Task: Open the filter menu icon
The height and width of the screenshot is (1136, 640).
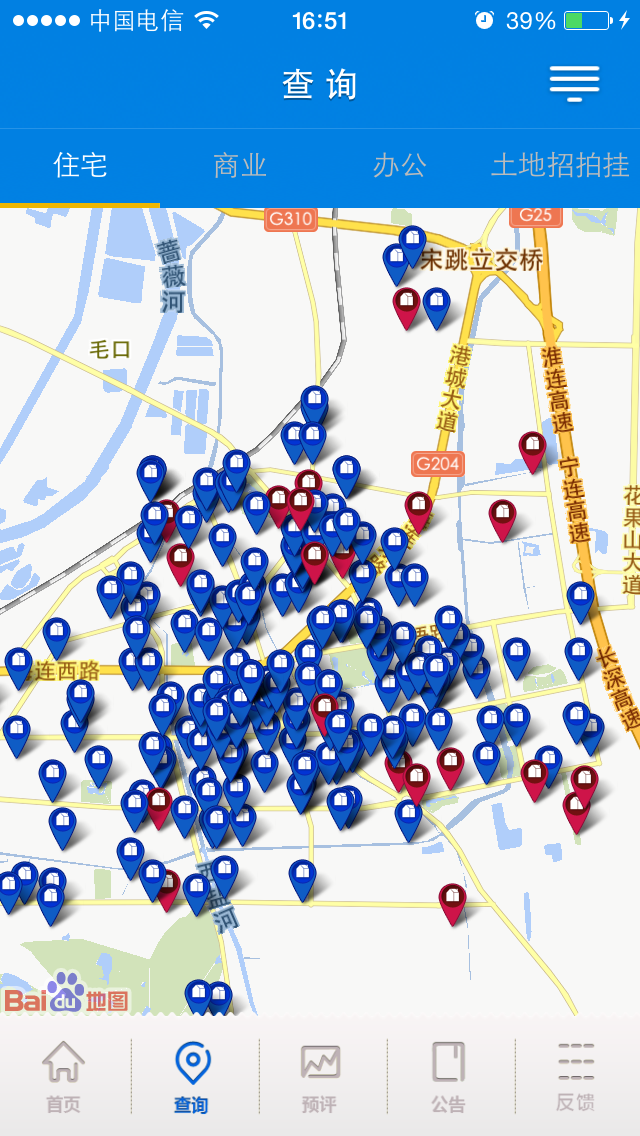Action: pos(574,84)
